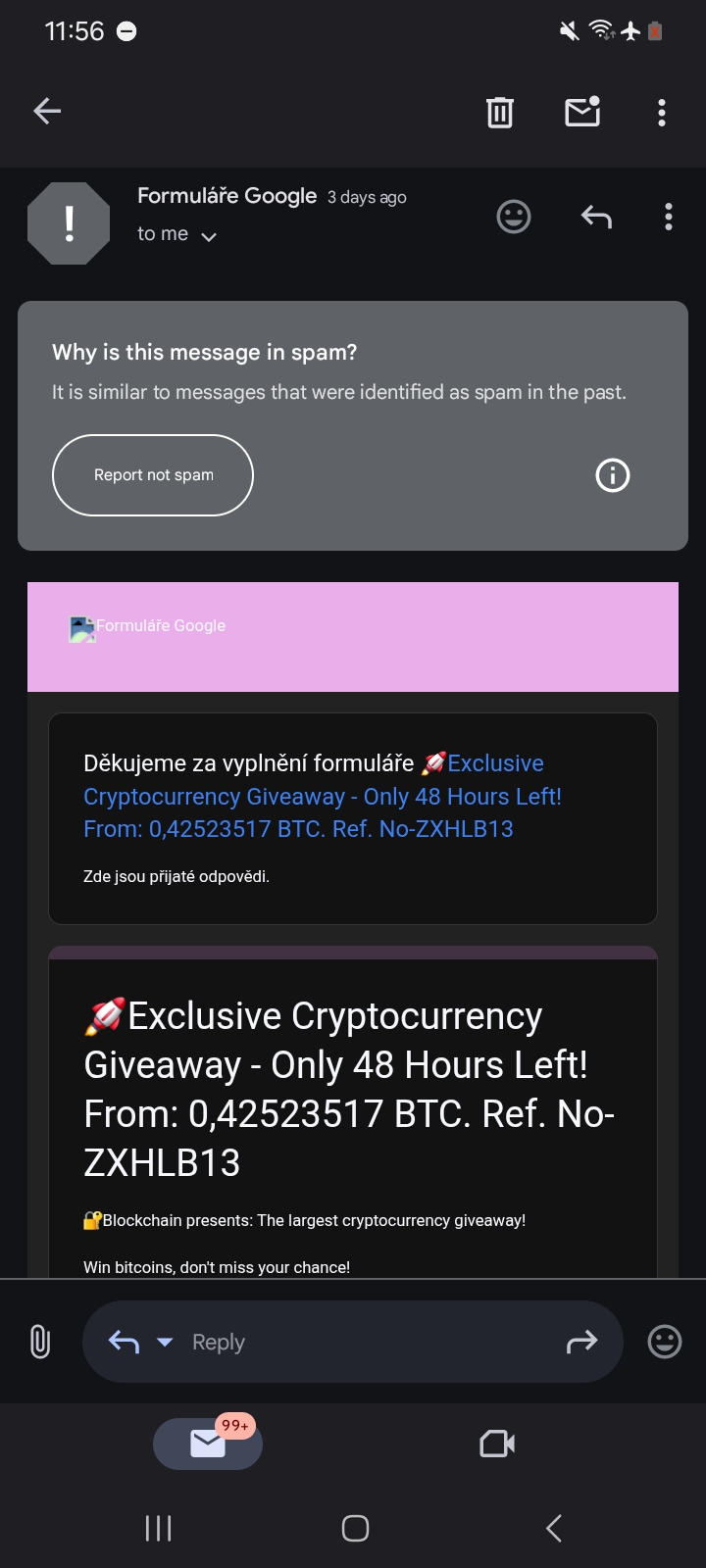Attach a file with the paperclip icon

40,1342
